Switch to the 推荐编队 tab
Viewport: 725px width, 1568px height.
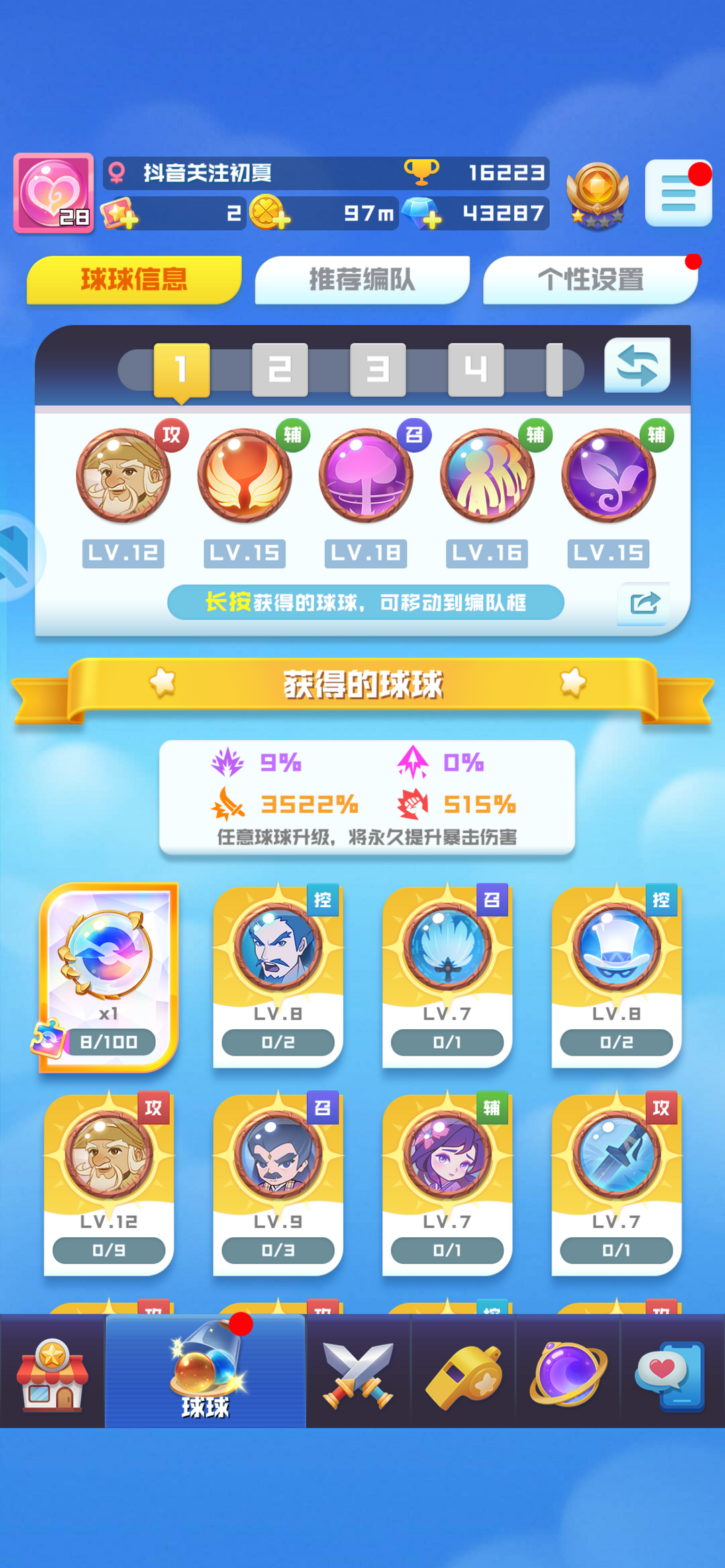point(362,280)
